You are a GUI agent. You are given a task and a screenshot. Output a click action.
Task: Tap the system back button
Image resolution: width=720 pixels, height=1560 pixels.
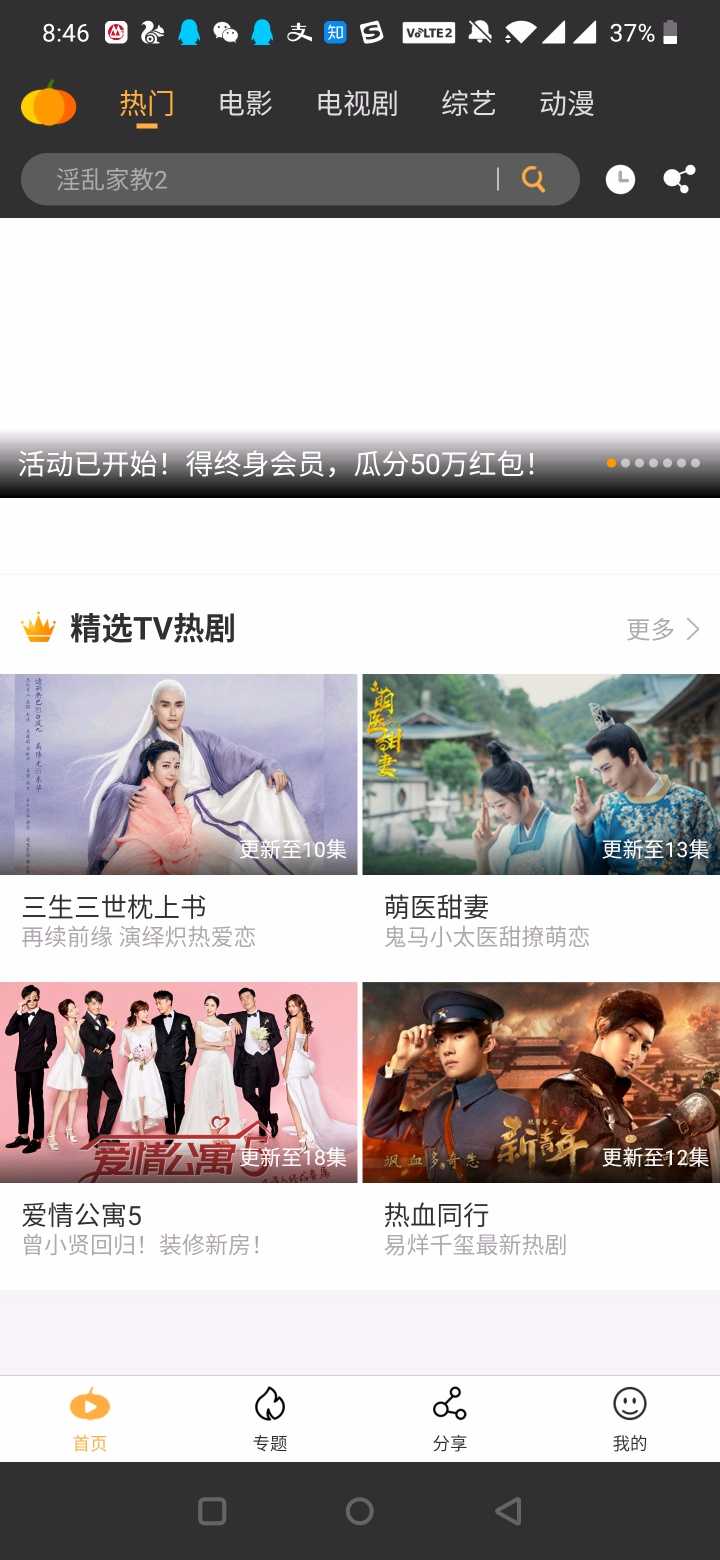[x=508, y=1511]
